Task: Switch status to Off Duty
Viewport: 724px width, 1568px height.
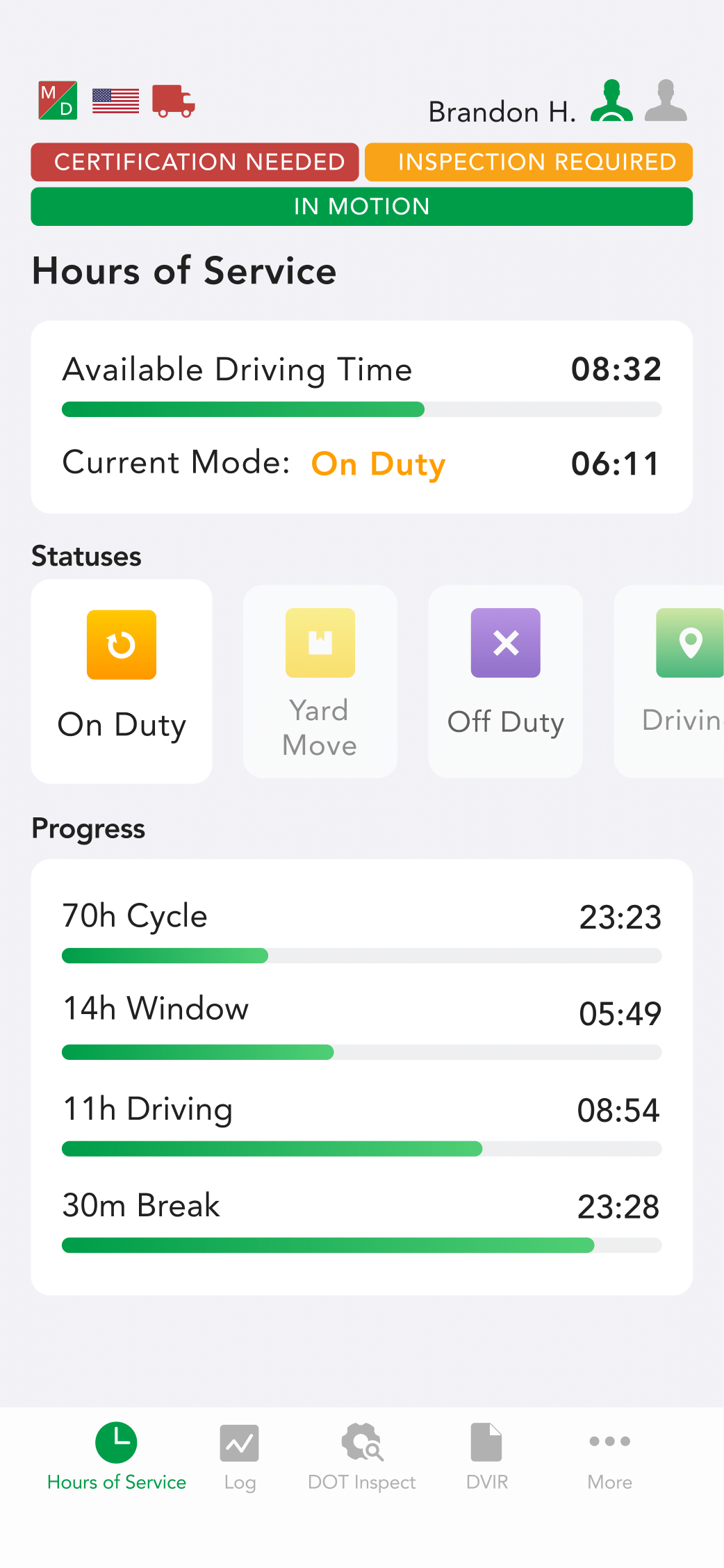Action: point(505,680)
